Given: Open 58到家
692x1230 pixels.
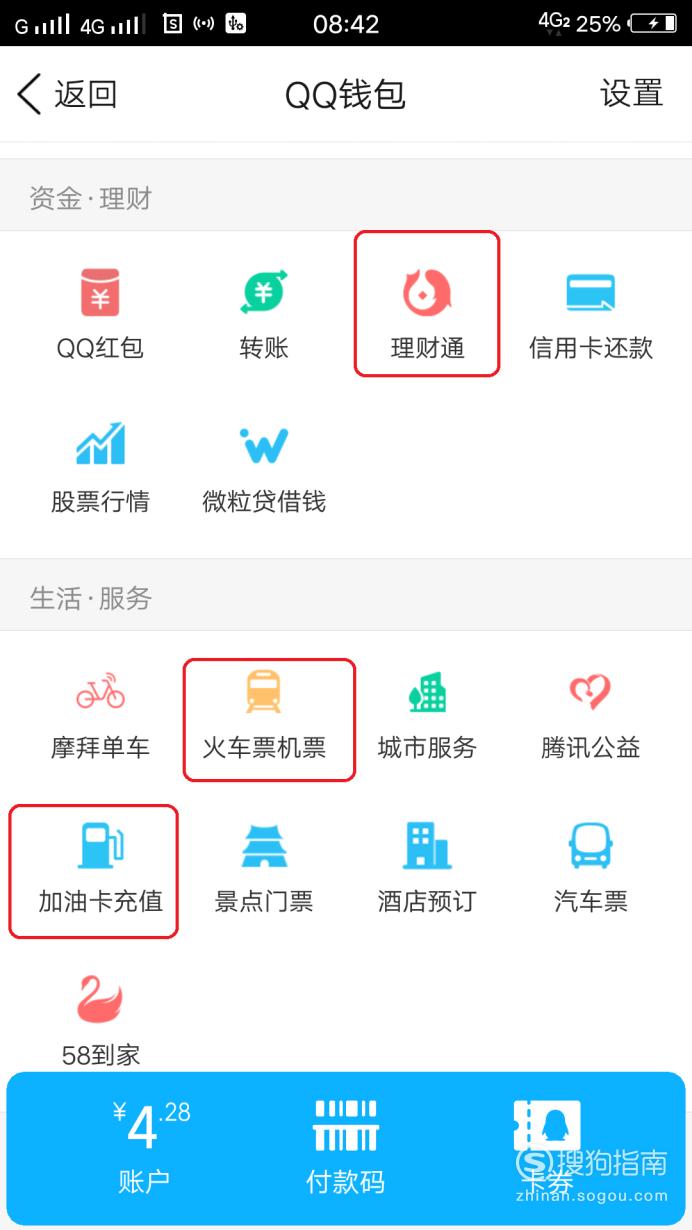Looking at the screenshot, I should 100,1022.
